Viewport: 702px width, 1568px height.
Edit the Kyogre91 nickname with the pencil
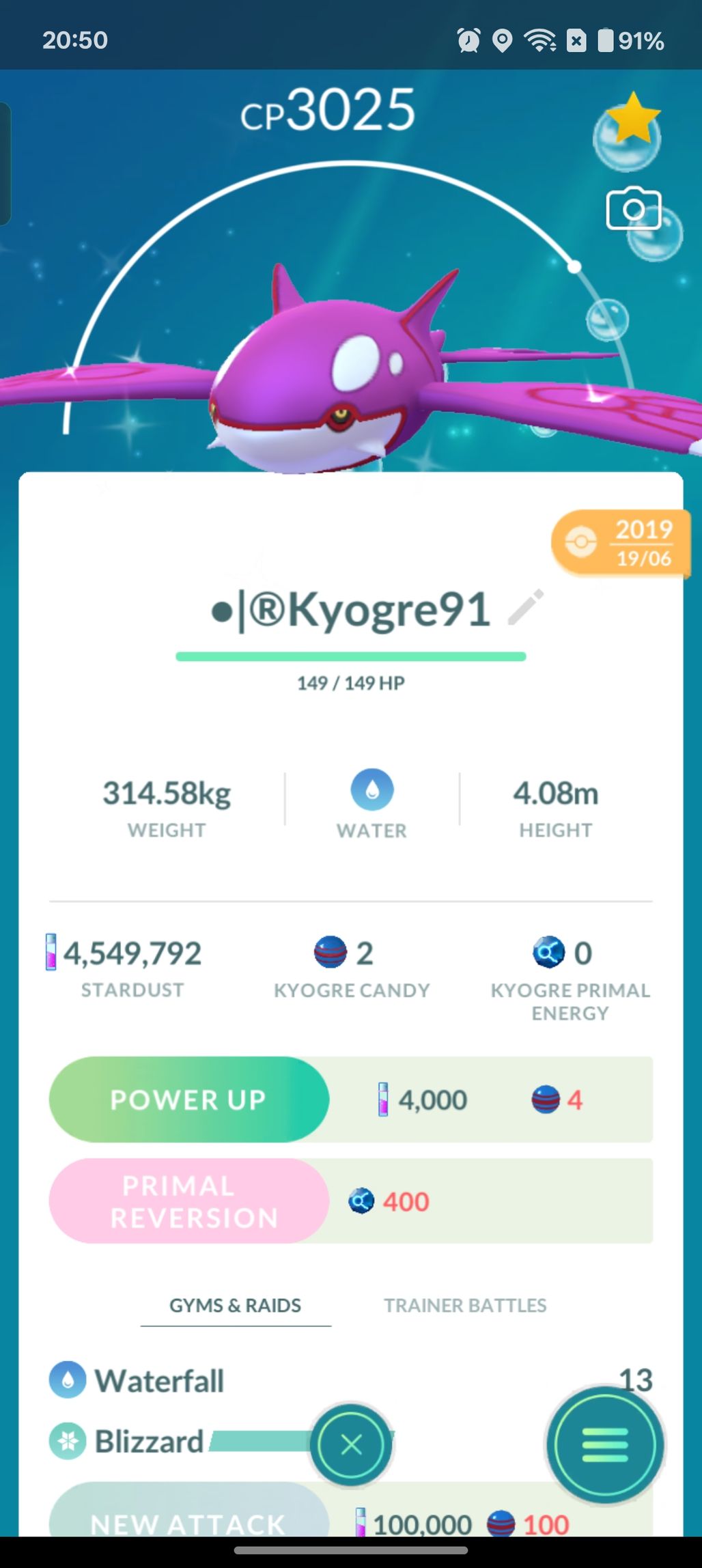[526, 607]
